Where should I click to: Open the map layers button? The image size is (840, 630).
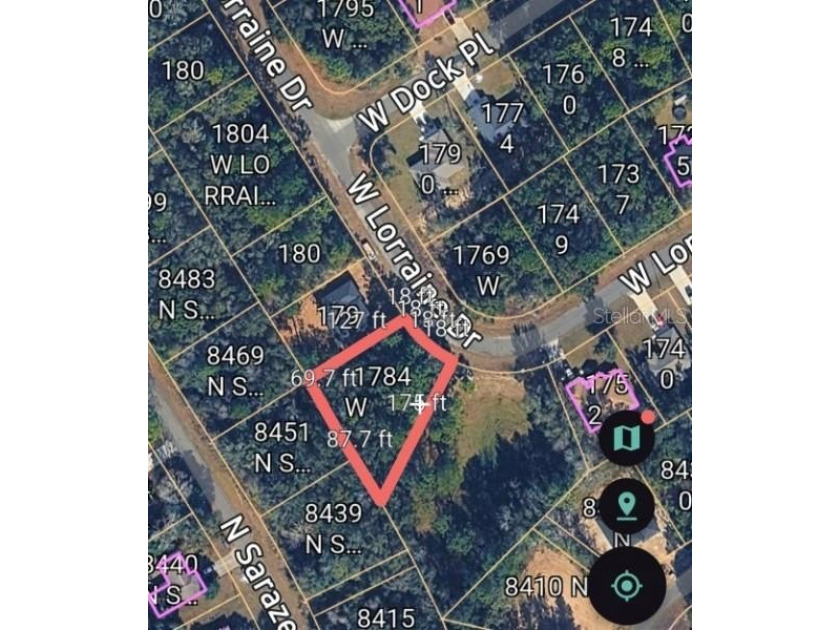pos(627,437)
